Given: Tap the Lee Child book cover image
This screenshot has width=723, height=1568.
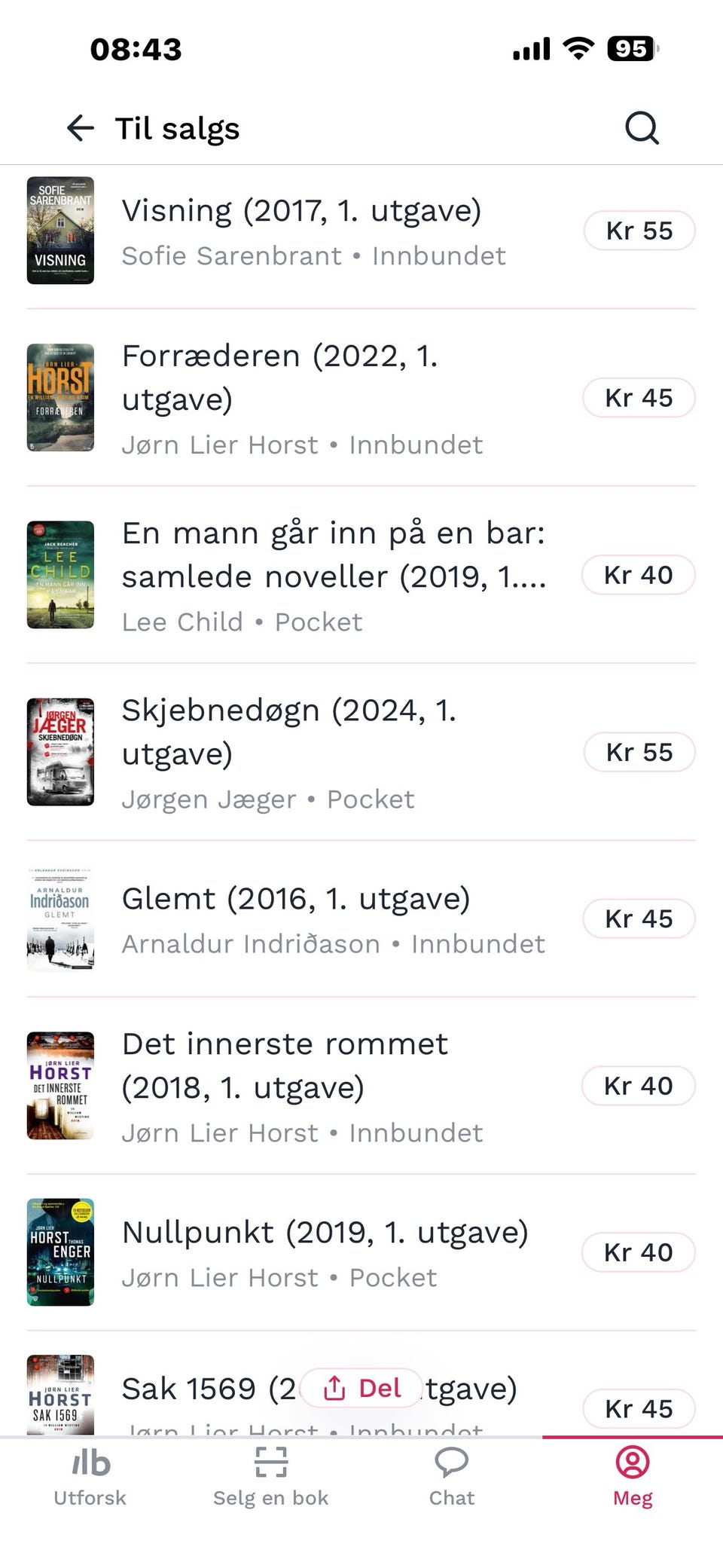Looking at the screenshot, I should pyautogui.click(x=60, y=575).
